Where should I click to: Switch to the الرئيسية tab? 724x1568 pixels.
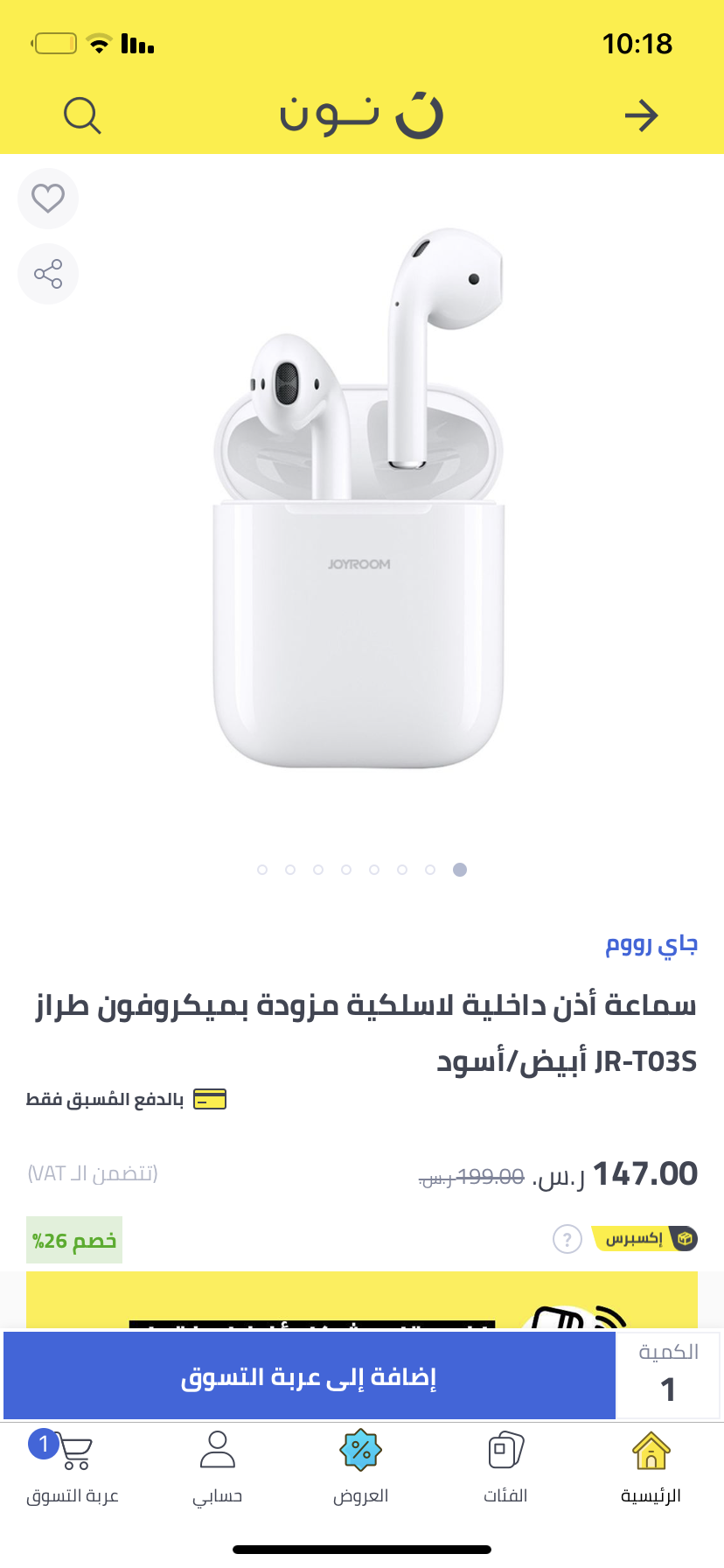click(x=651, y=1468)
